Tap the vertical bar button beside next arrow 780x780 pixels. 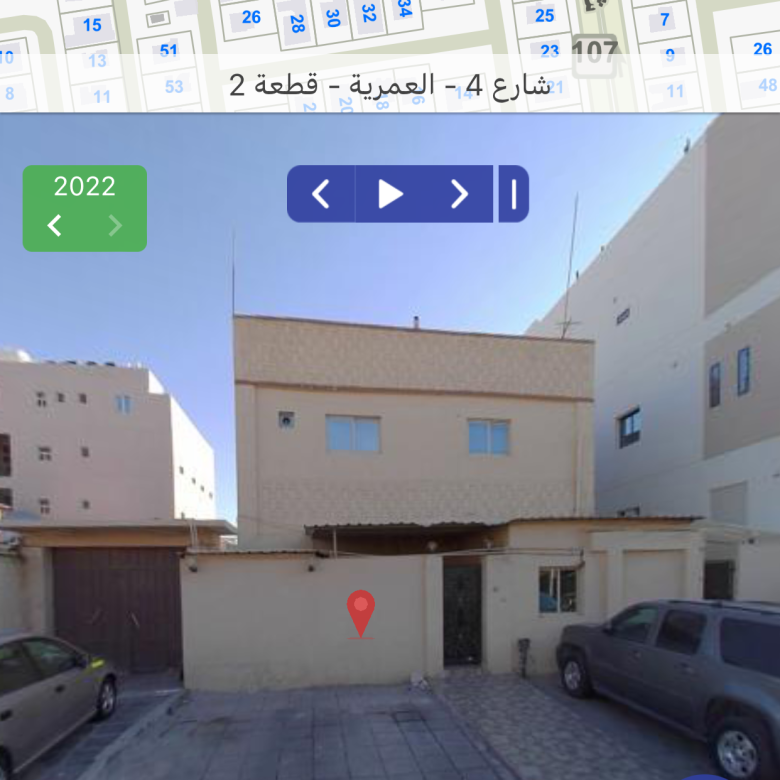pyautogui.click(x=513, y=194)
